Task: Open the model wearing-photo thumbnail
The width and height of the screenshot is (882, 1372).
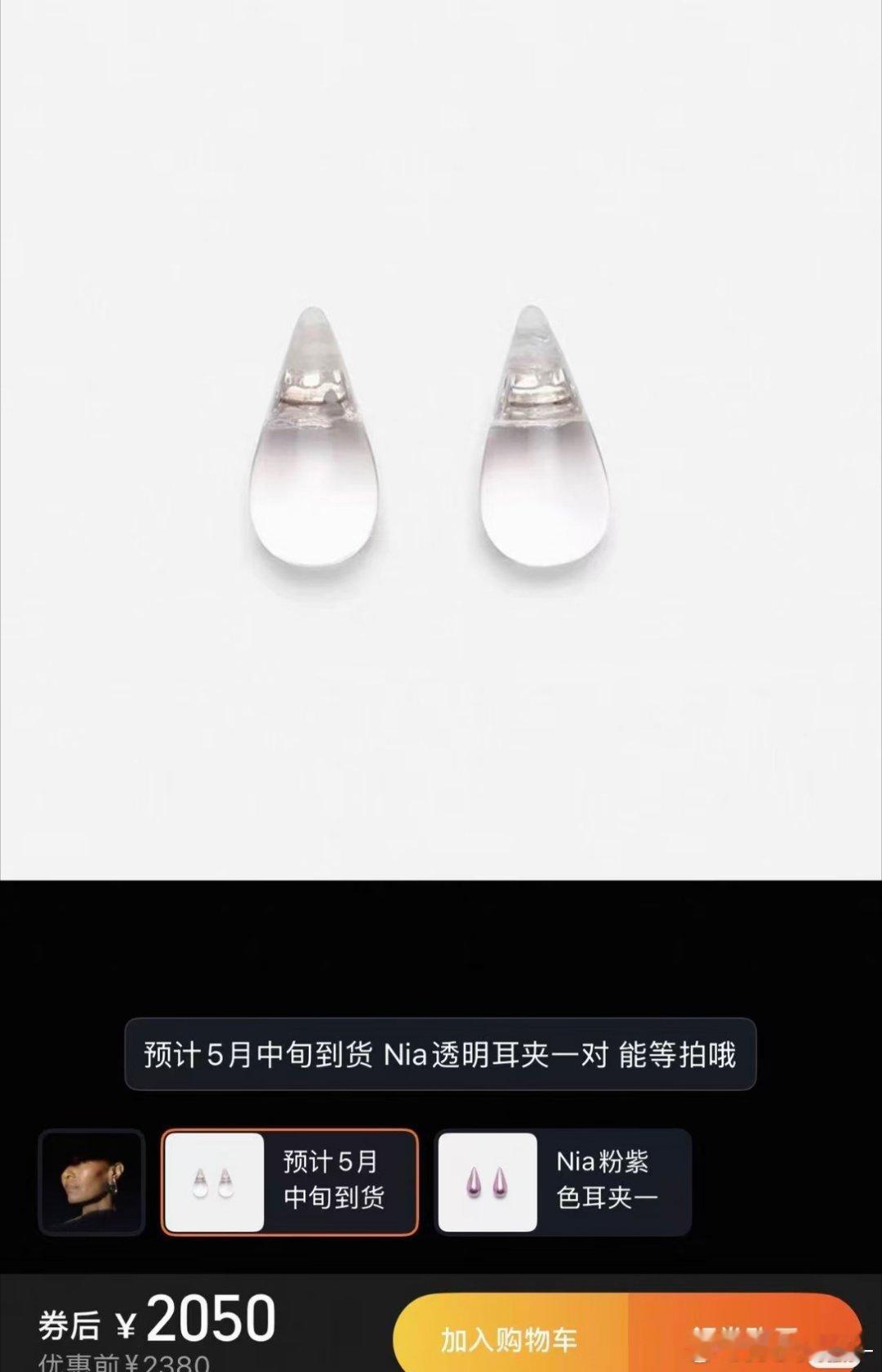Action: coord(91,1180)
